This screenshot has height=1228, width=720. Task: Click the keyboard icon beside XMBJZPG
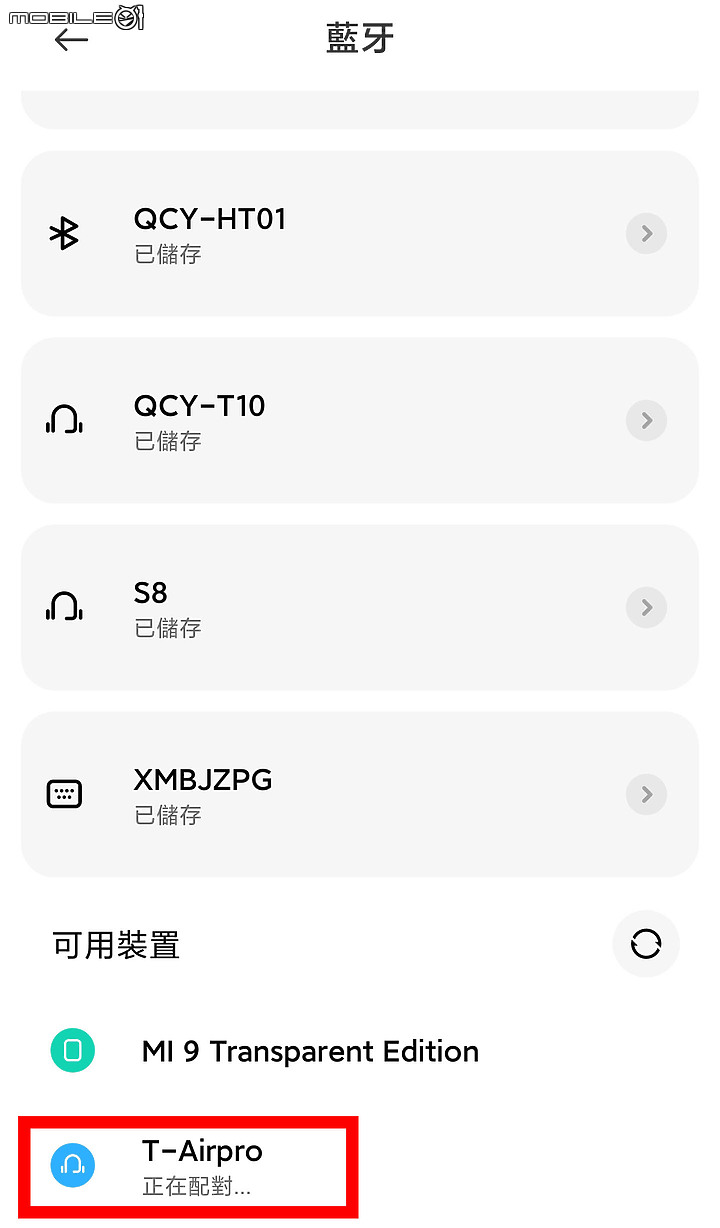pos(64,793)
